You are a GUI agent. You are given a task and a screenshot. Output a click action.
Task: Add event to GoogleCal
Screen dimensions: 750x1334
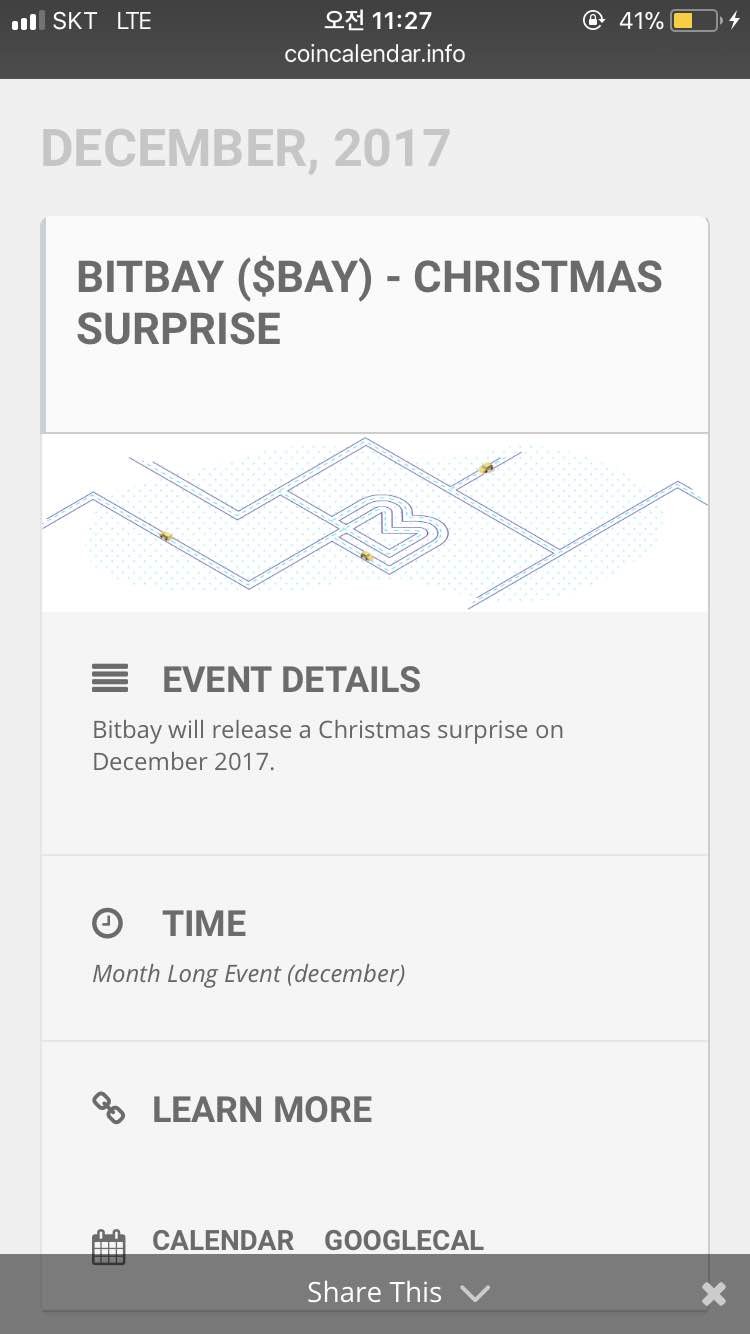coord(403,1240)
